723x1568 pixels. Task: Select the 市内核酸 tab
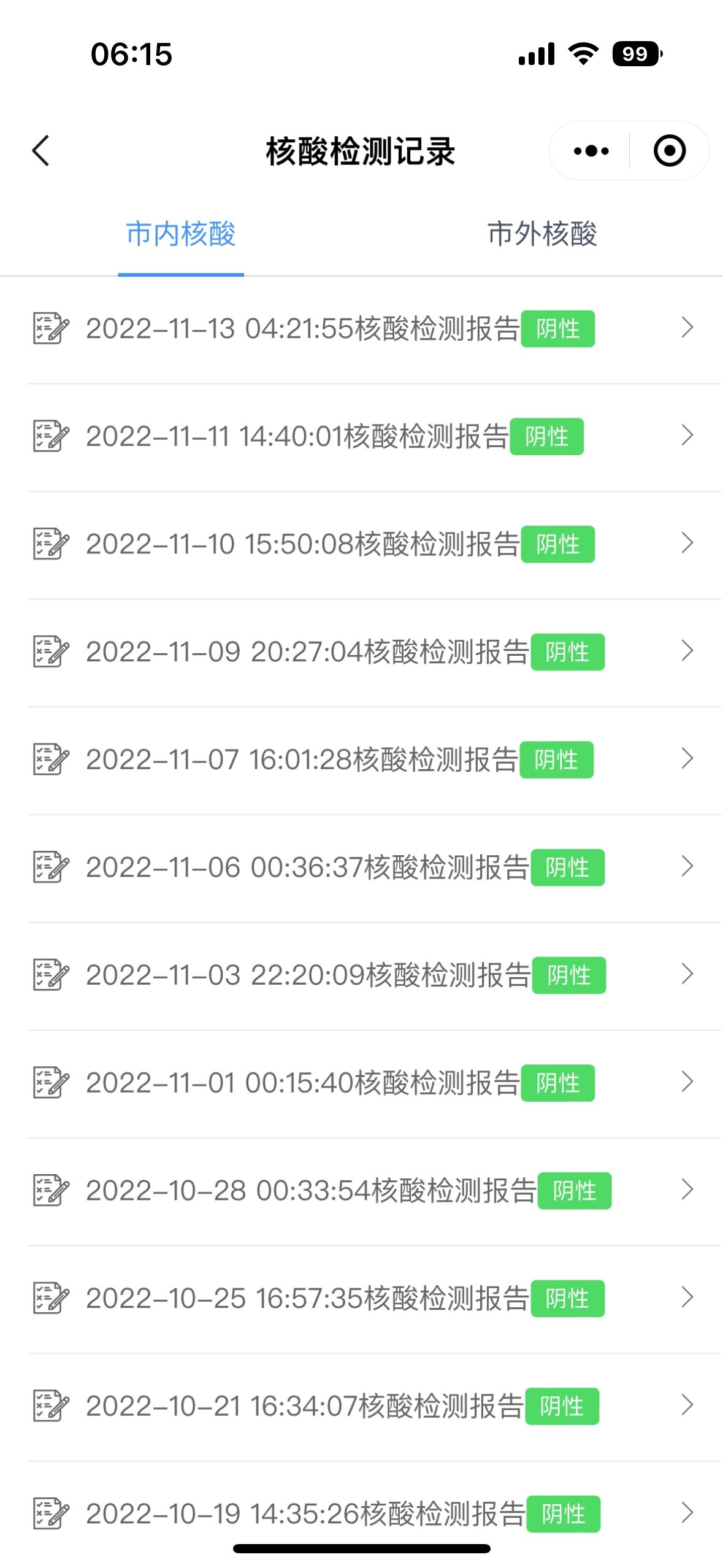coord(181,234)
